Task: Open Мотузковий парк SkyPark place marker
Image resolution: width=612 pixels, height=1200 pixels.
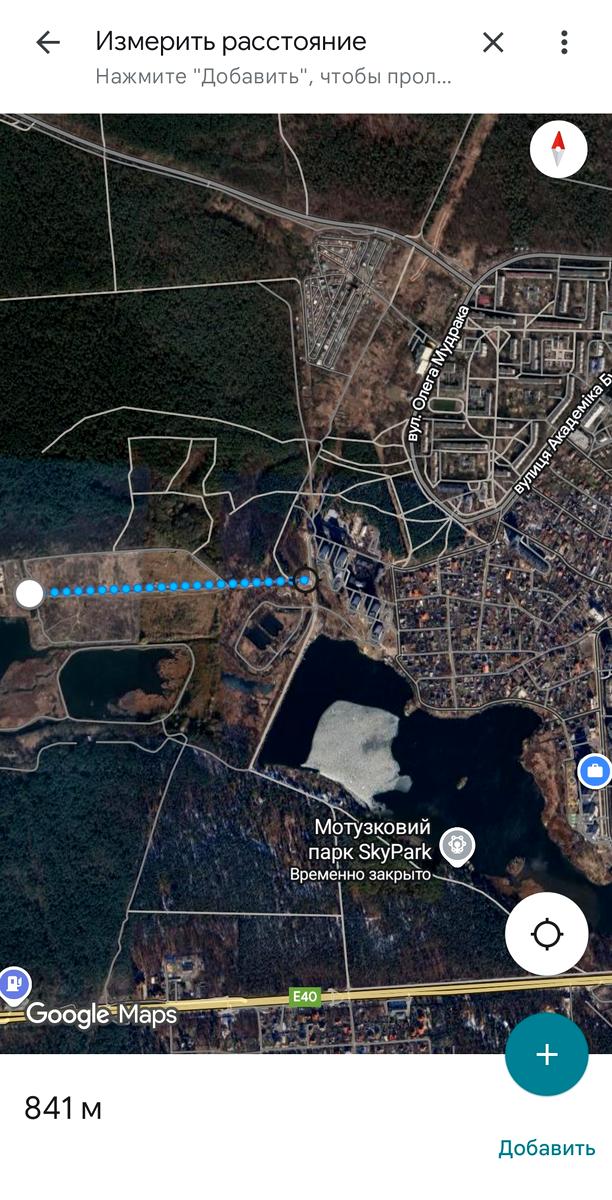Action: 458,845
